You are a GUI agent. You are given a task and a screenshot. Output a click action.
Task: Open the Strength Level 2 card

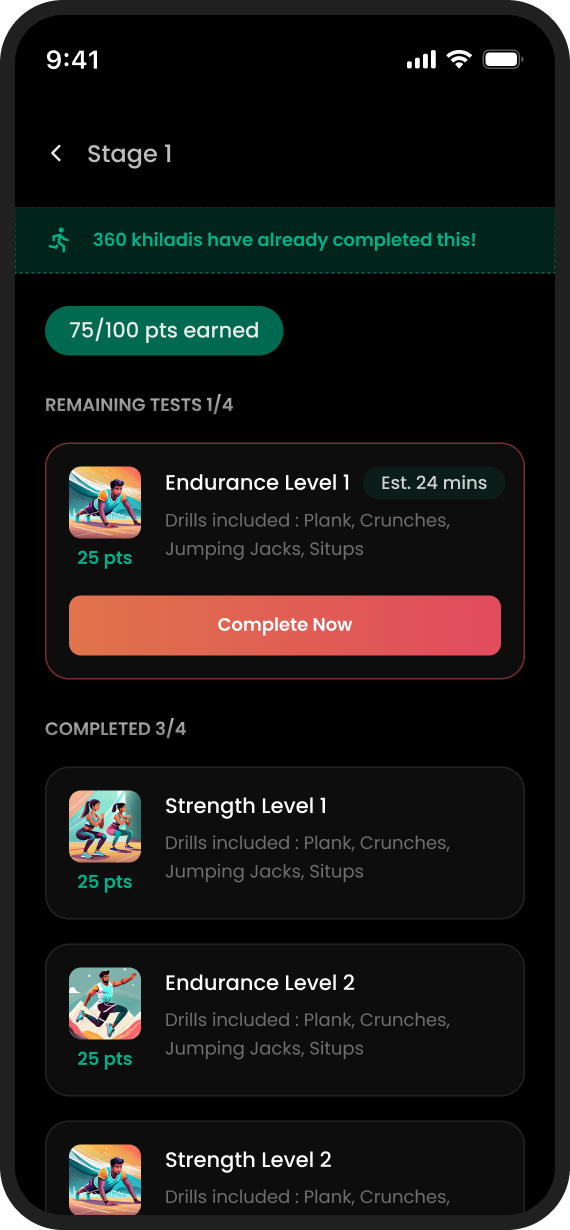pyautogui.click(x=285, y=1168)
